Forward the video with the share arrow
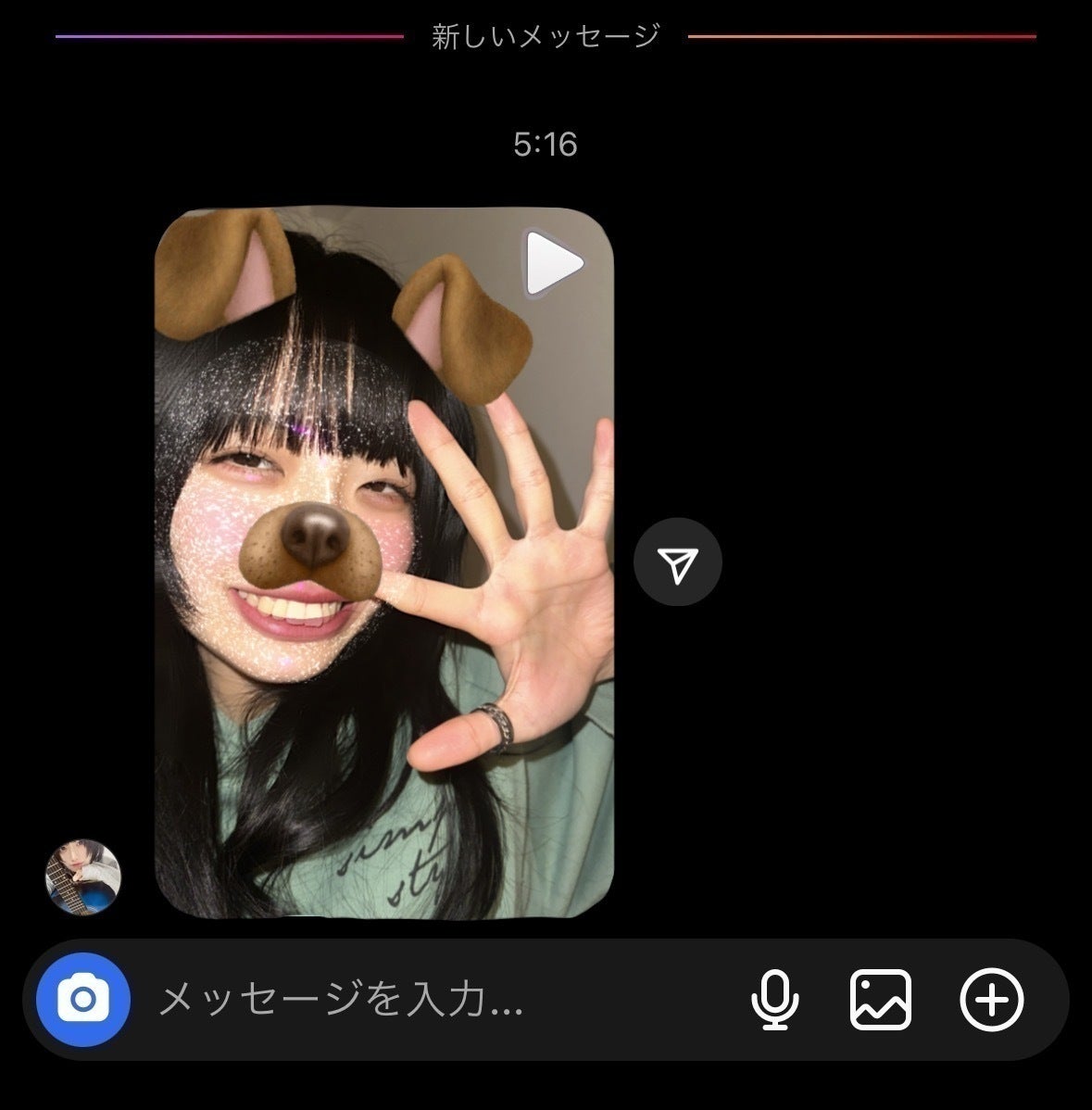The height and width of the screenshot is (1110, 1092). point(678,562)
